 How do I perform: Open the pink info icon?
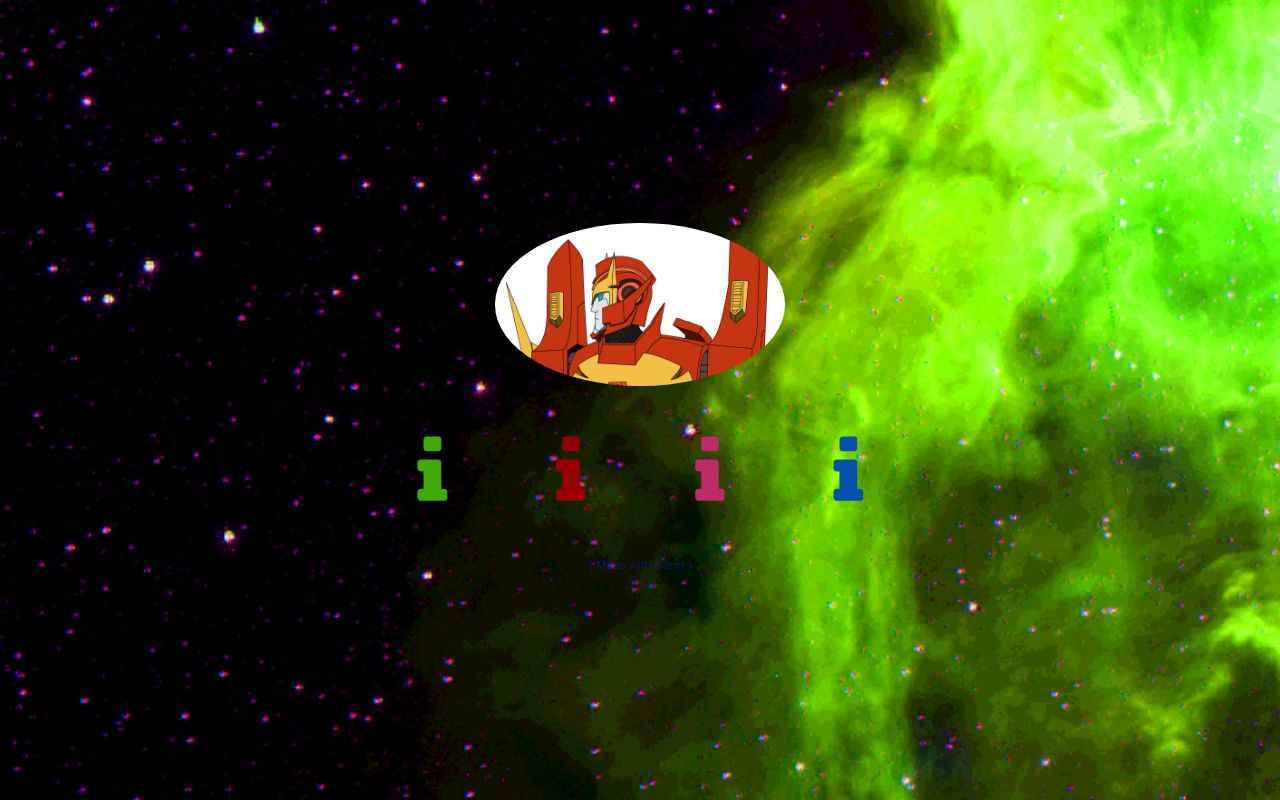(709, 469)
